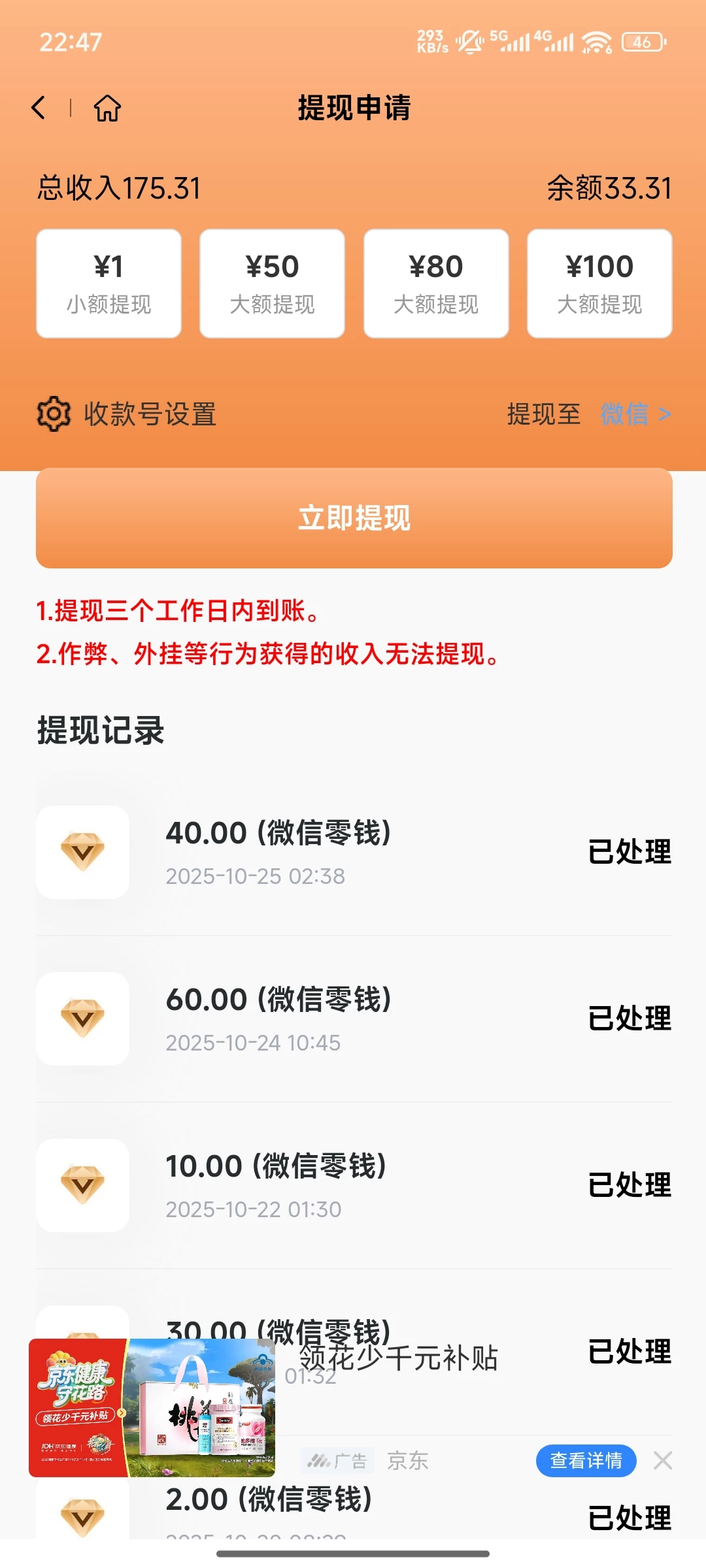Tap 查看详情 on the JD Health ad

click(586, 1462)
